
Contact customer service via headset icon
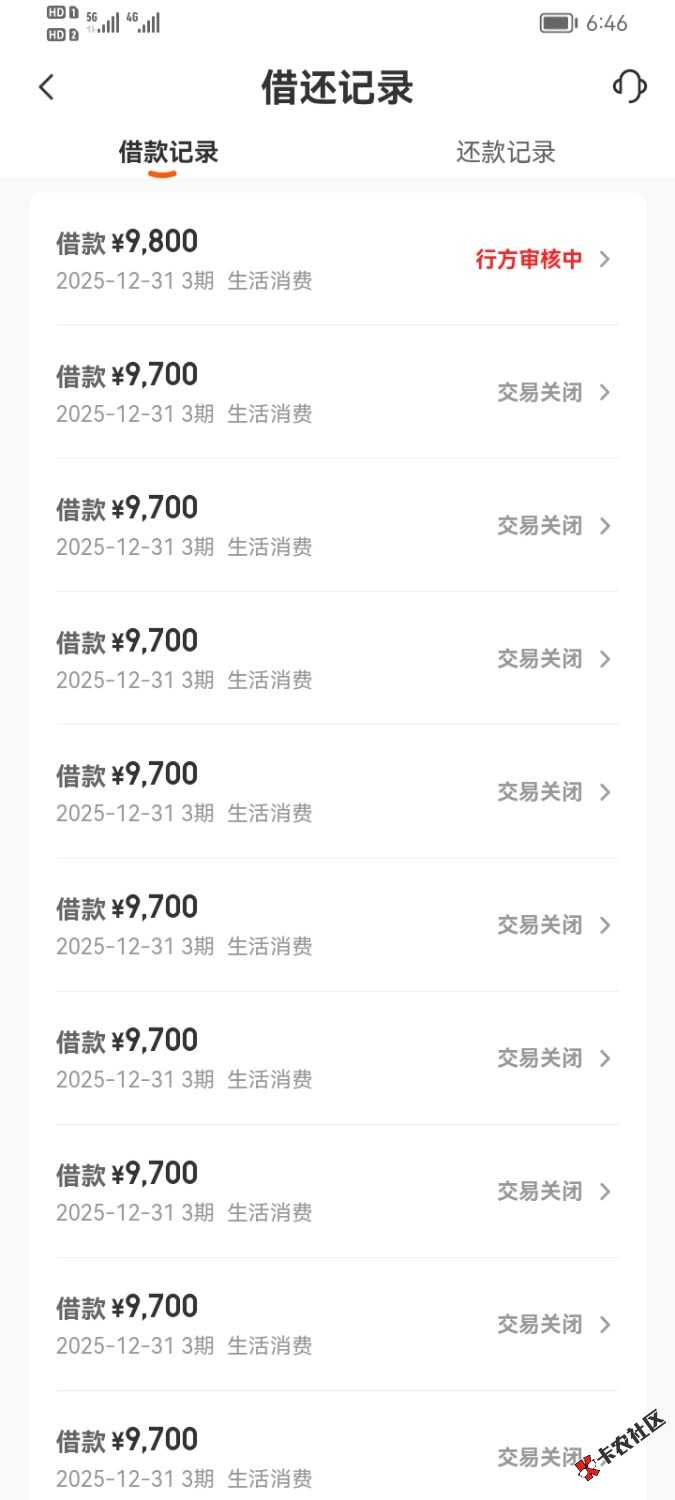pyautogui.click(x=629, y=87)
